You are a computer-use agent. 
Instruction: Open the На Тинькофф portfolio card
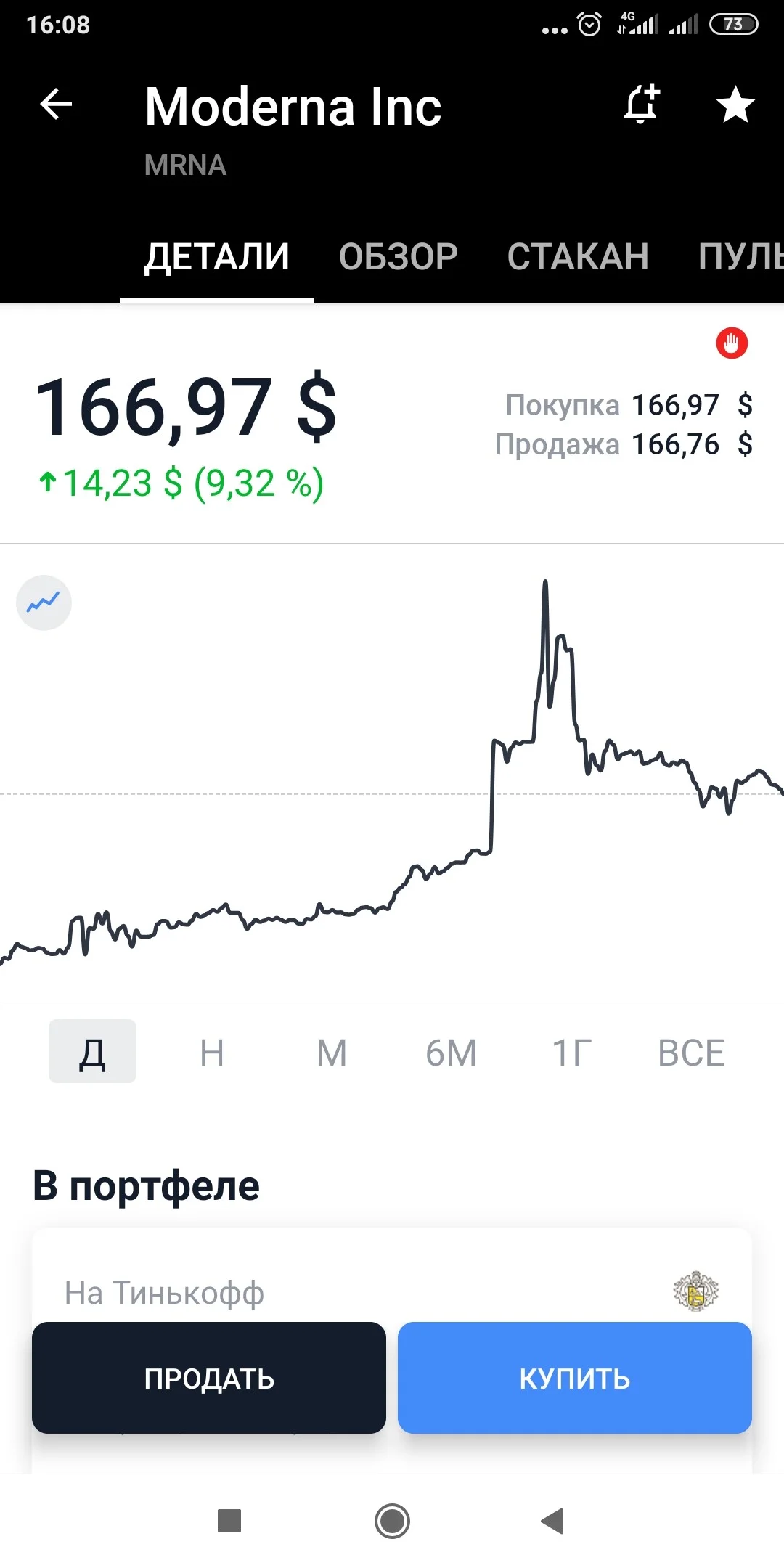tap(392, 1278)
